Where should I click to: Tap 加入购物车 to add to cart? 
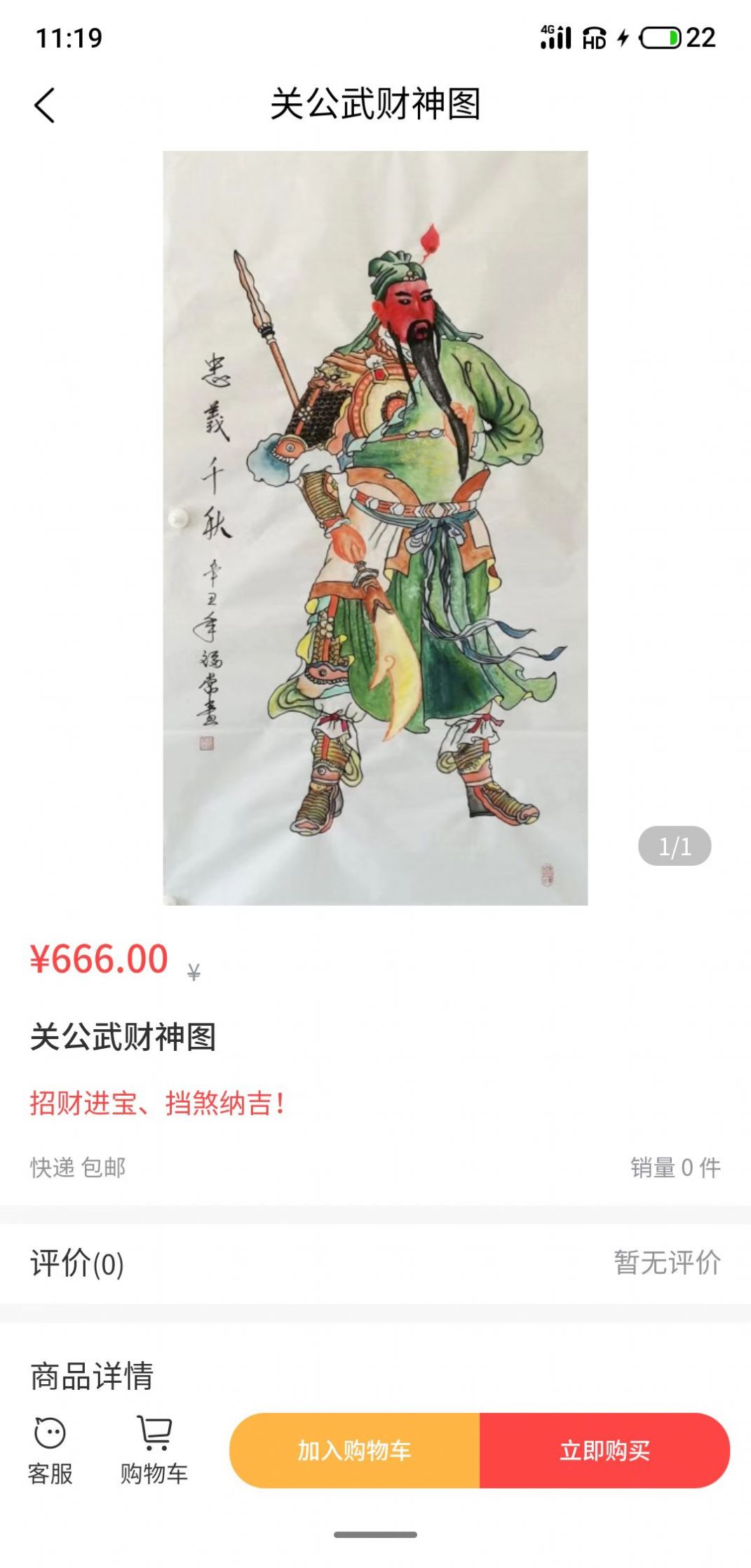point(355,1450)
